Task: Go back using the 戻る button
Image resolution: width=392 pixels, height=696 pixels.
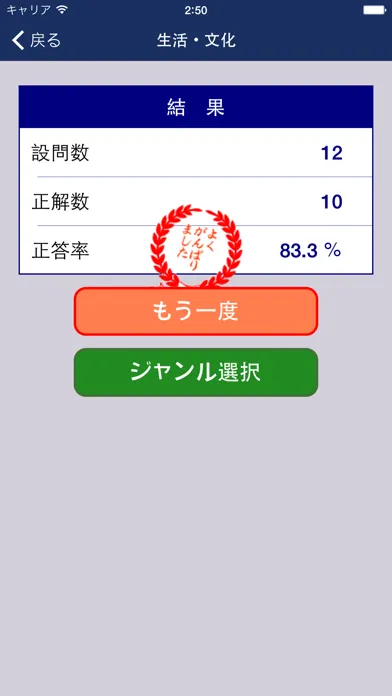Action: pyautogui.click(x=36, y=40)
